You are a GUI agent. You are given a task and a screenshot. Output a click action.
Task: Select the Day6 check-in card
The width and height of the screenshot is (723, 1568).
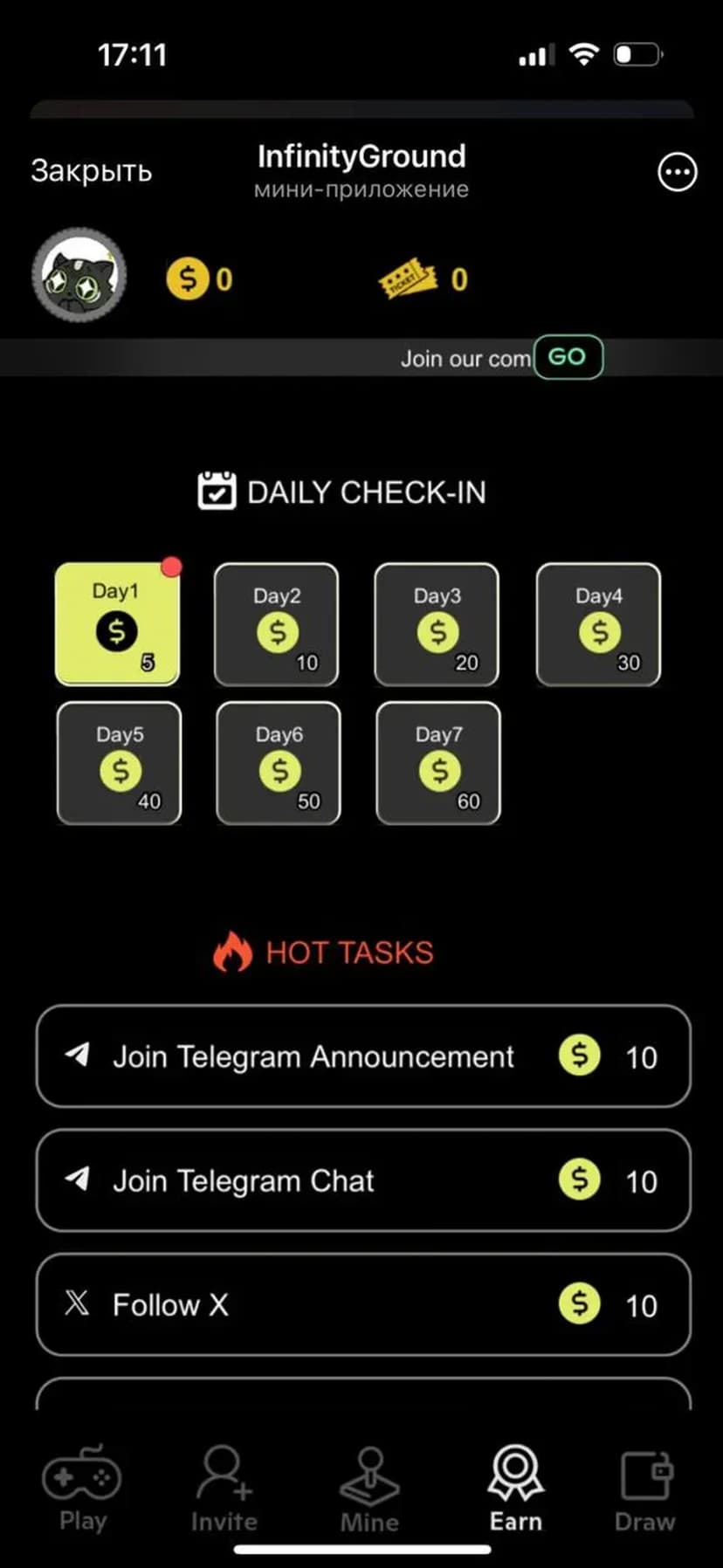tap(279, 763)
